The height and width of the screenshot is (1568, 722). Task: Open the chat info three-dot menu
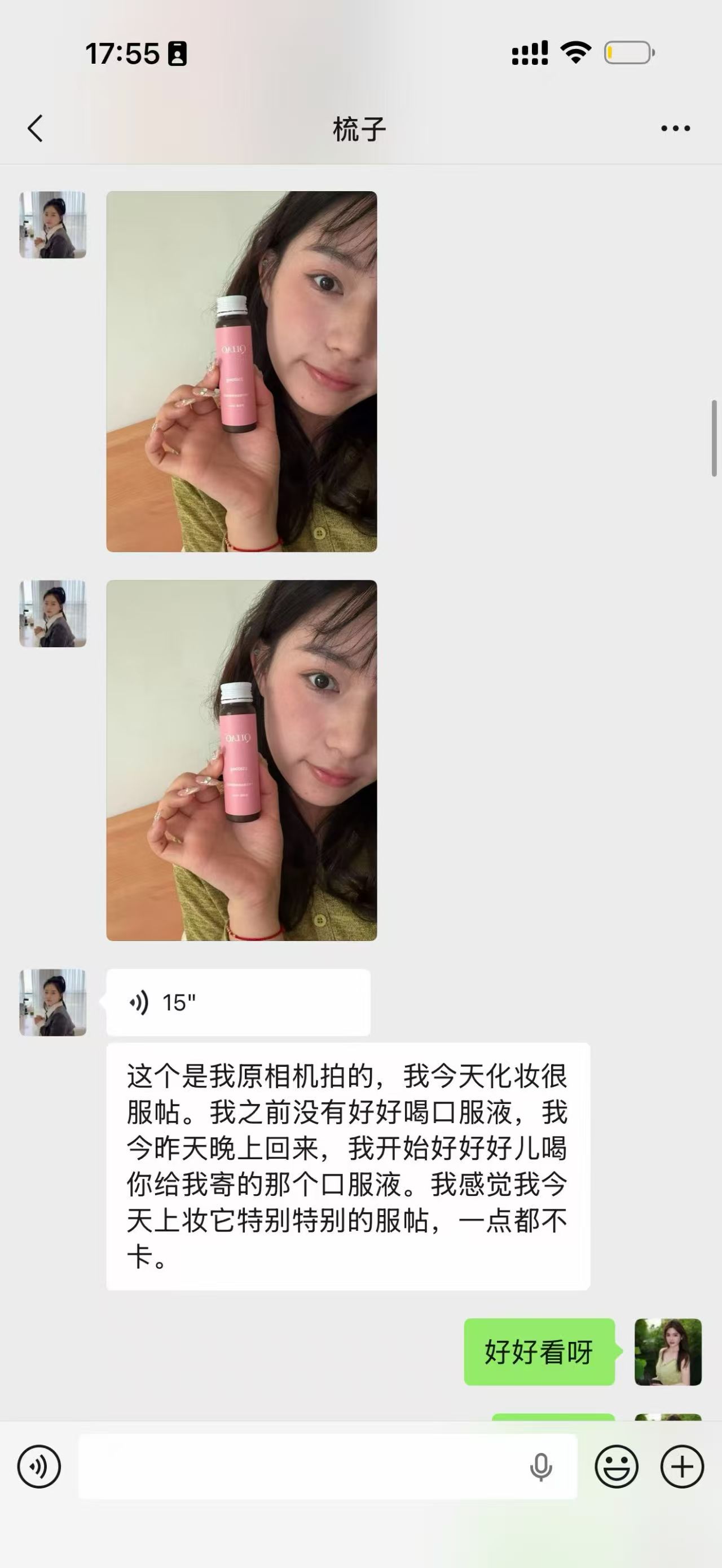pos(675,129)
